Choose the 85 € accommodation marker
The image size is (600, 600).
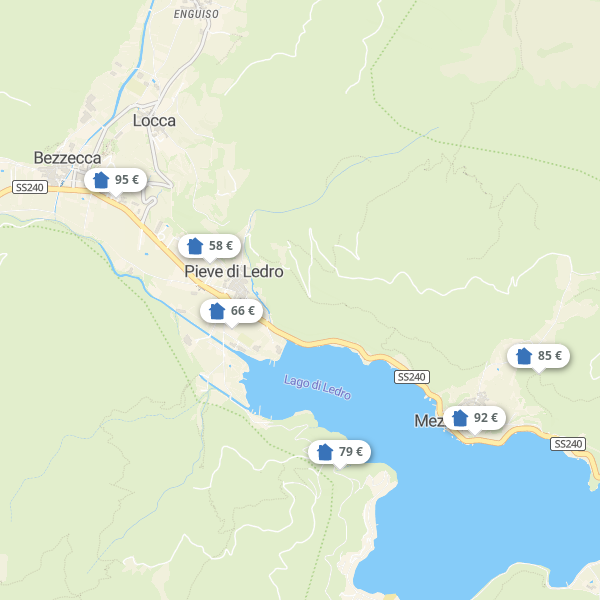pos(539,356)
